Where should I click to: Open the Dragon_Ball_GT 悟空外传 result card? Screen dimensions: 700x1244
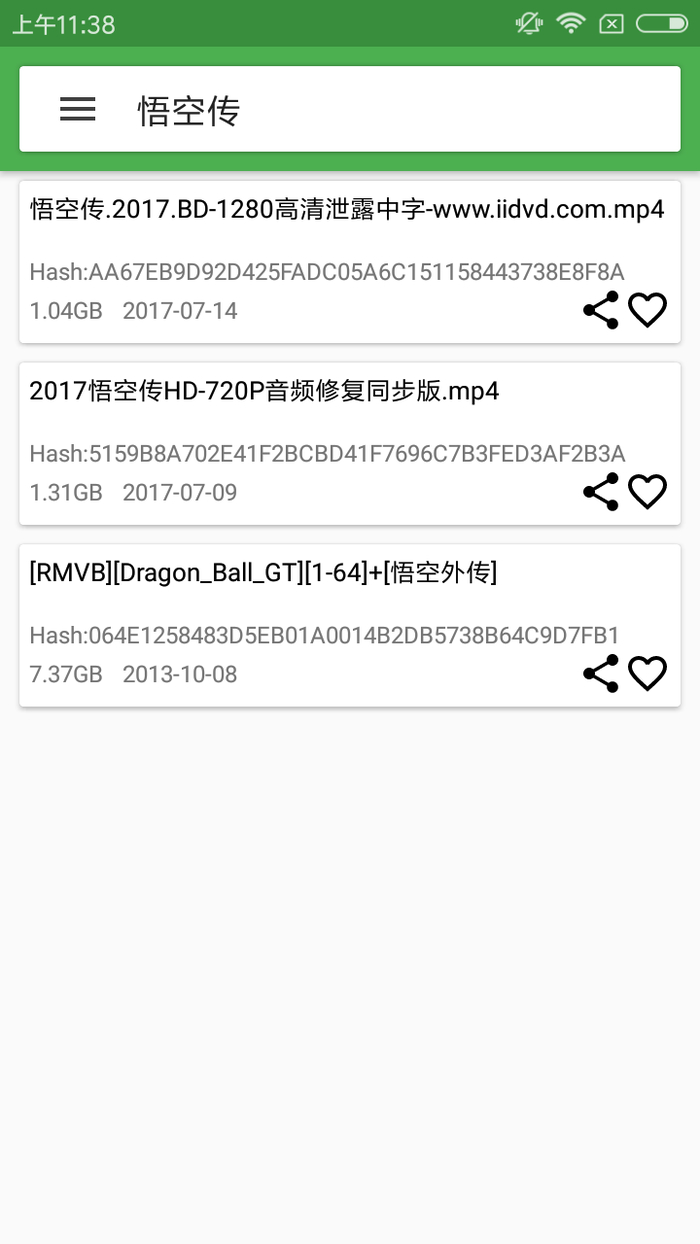pos(300,604)
